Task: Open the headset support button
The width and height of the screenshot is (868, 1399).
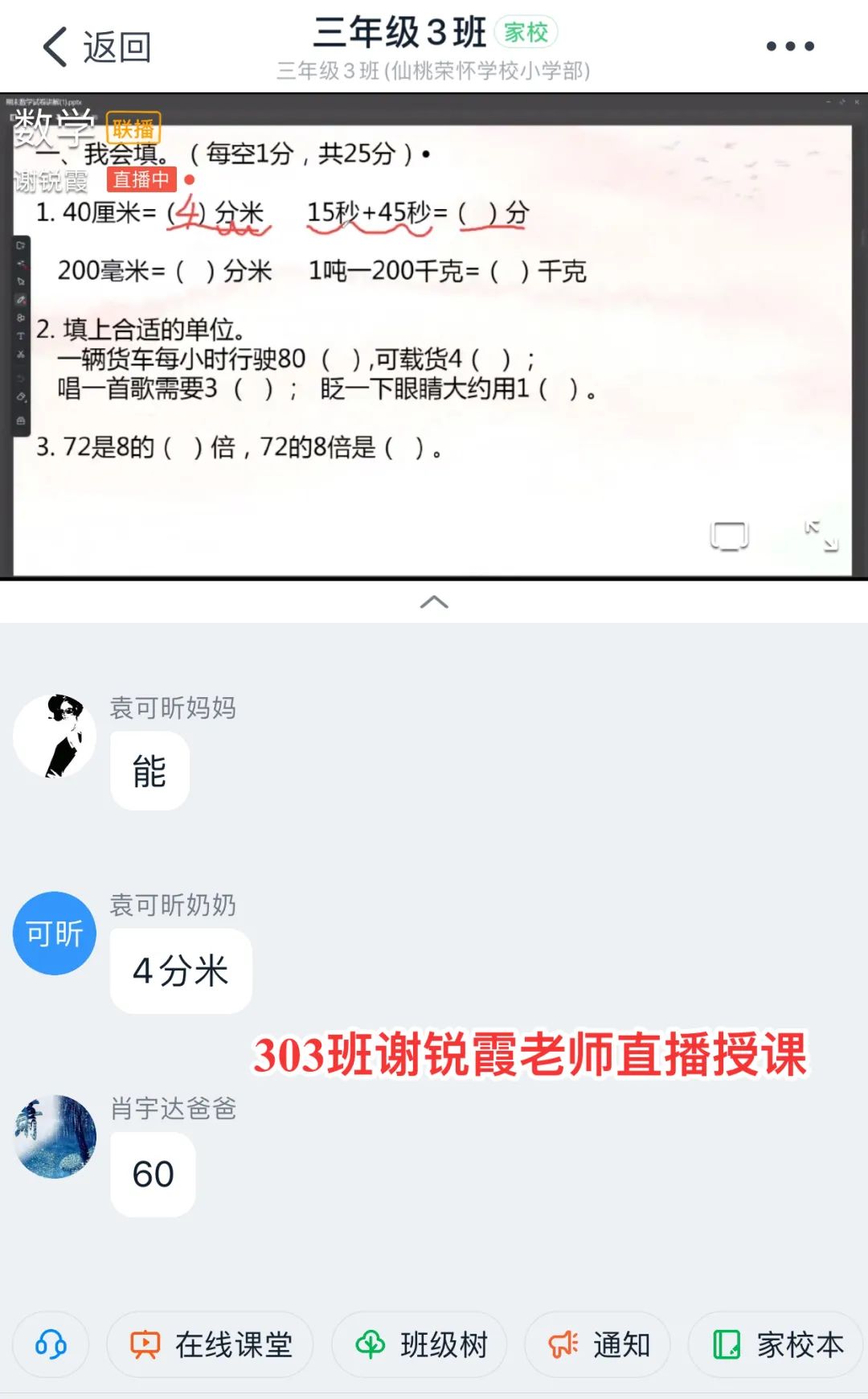Action: coord(51,1344)
